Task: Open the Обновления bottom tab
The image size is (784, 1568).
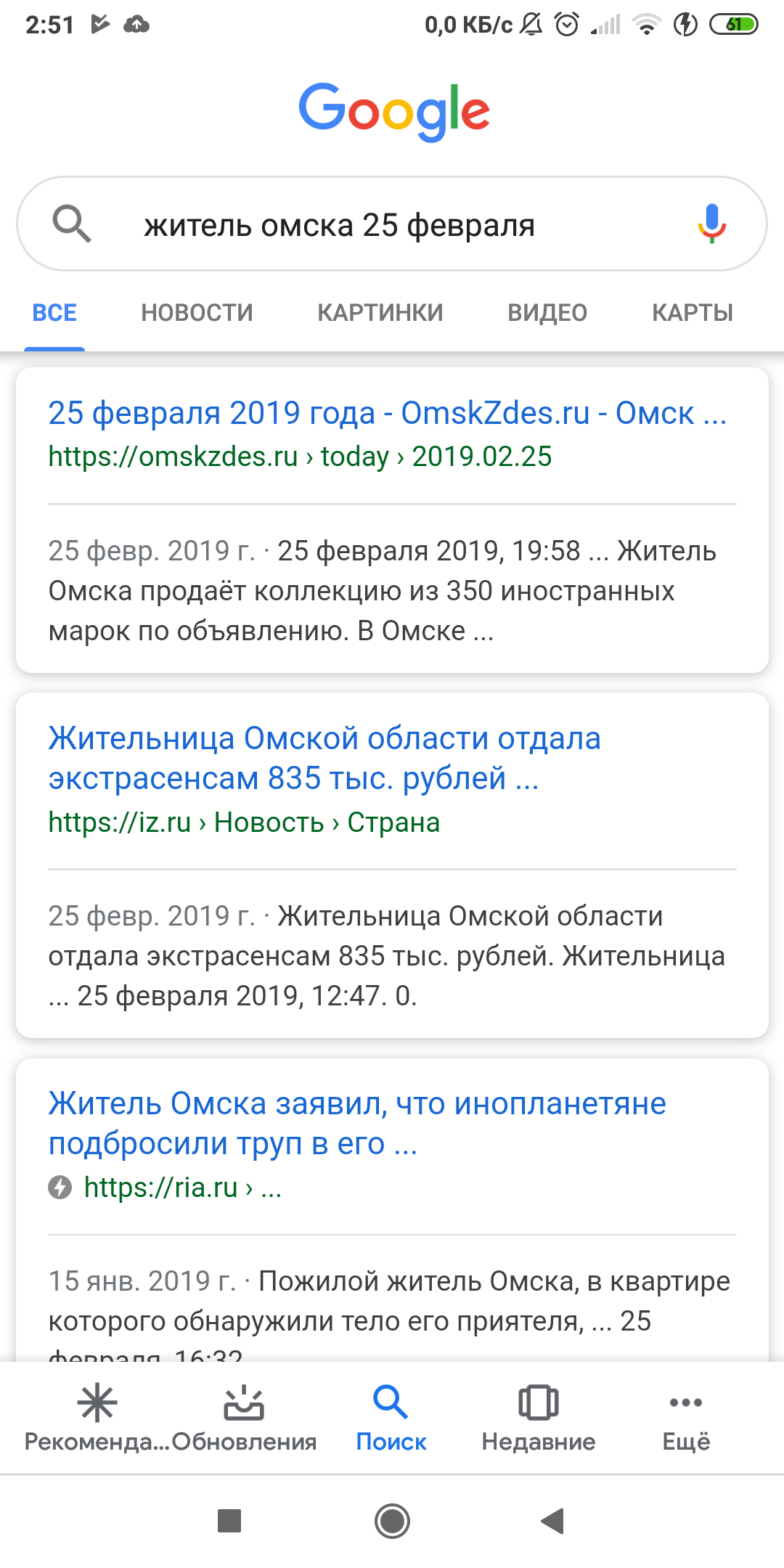Action: coord(244,1417)
